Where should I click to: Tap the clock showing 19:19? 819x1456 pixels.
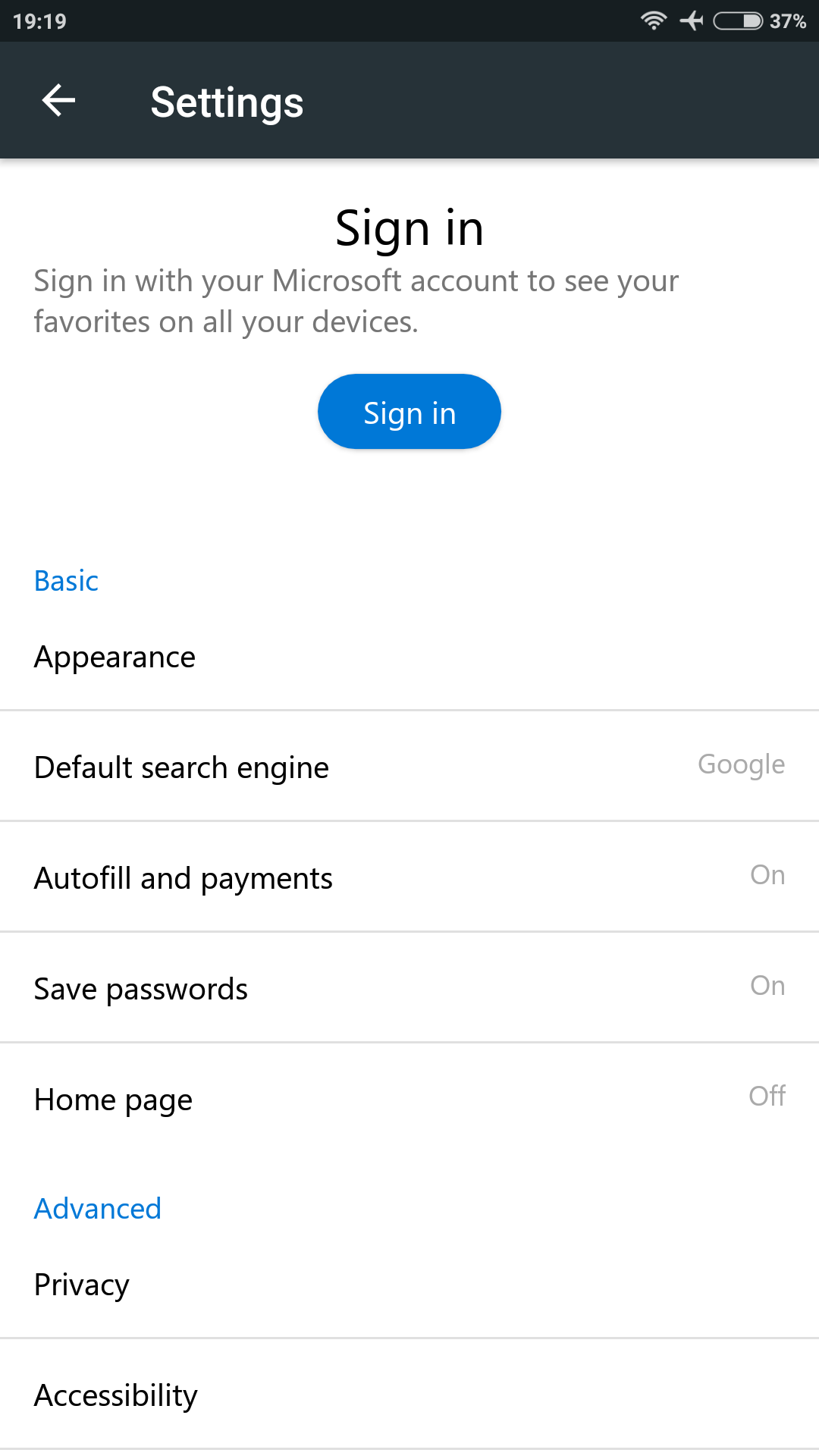point(42,20)
